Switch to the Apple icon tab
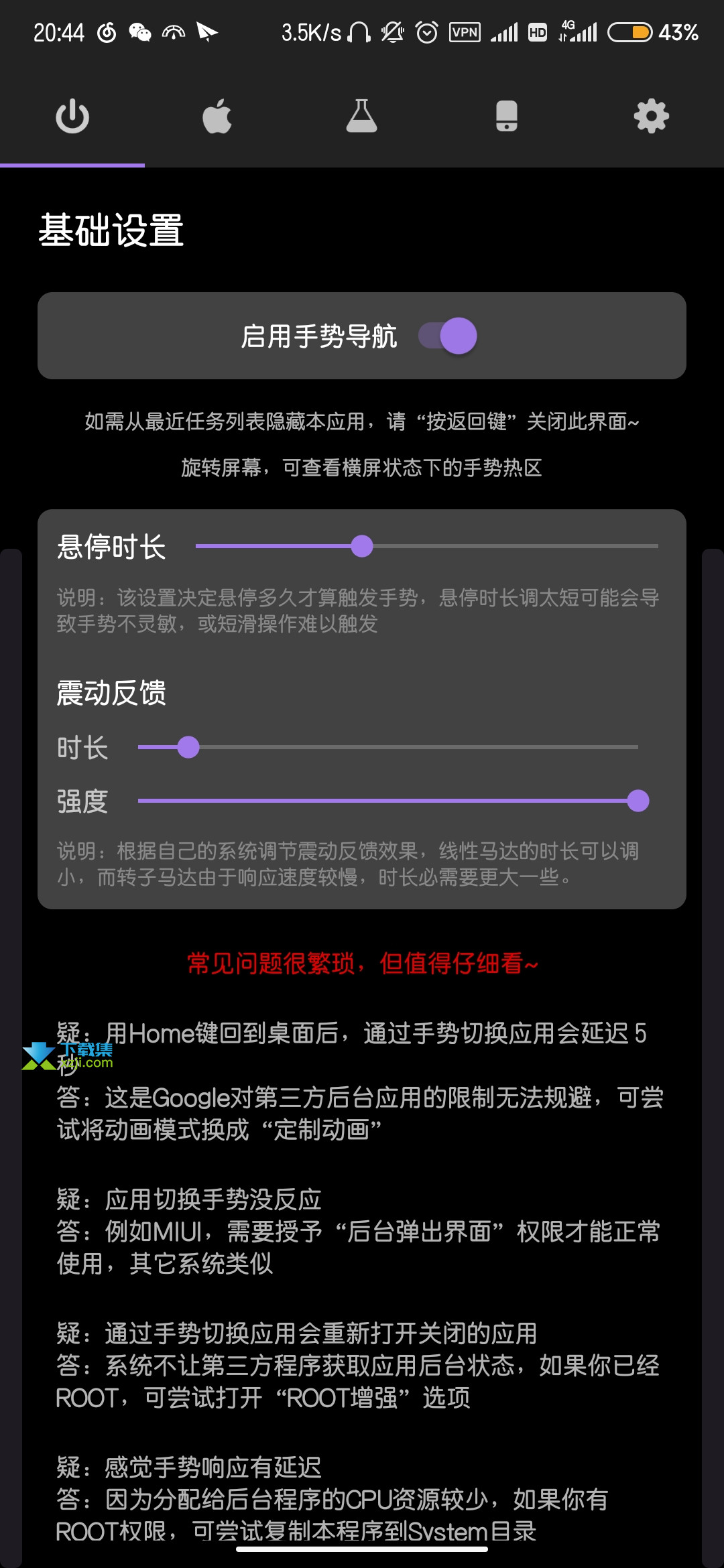 217,117
